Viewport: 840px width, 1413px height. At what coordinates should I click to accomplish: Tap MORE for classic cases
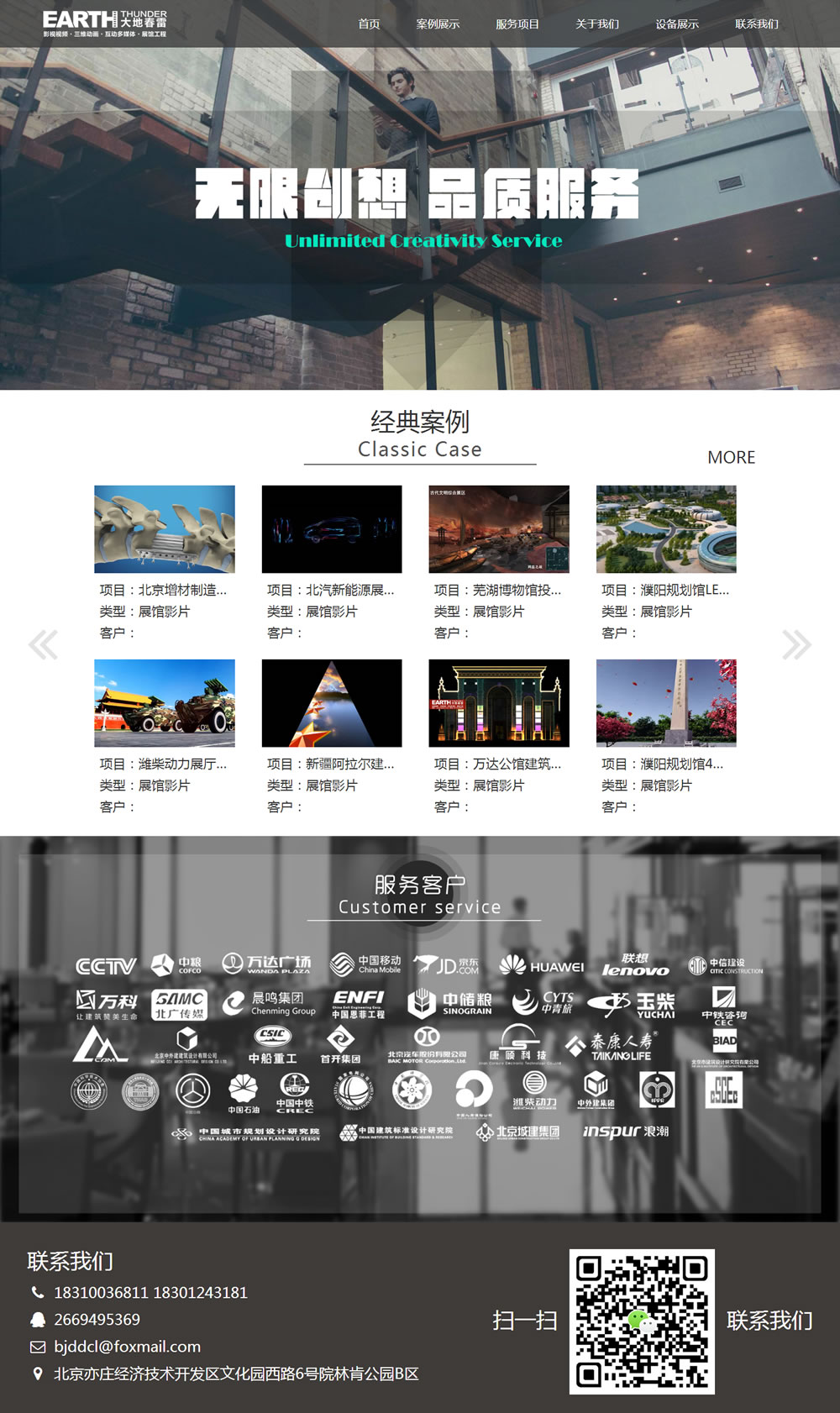click(x=731, y=458)
